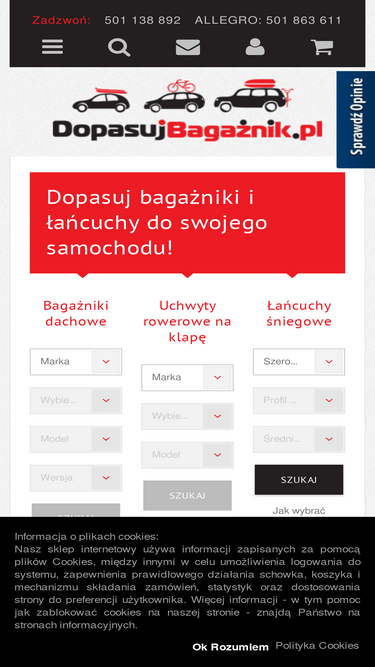The width and height of the screenshot is (375, 667).
Task: Tap the DopasujBagażnik.pl logo to go home
Action: point(188,111)
